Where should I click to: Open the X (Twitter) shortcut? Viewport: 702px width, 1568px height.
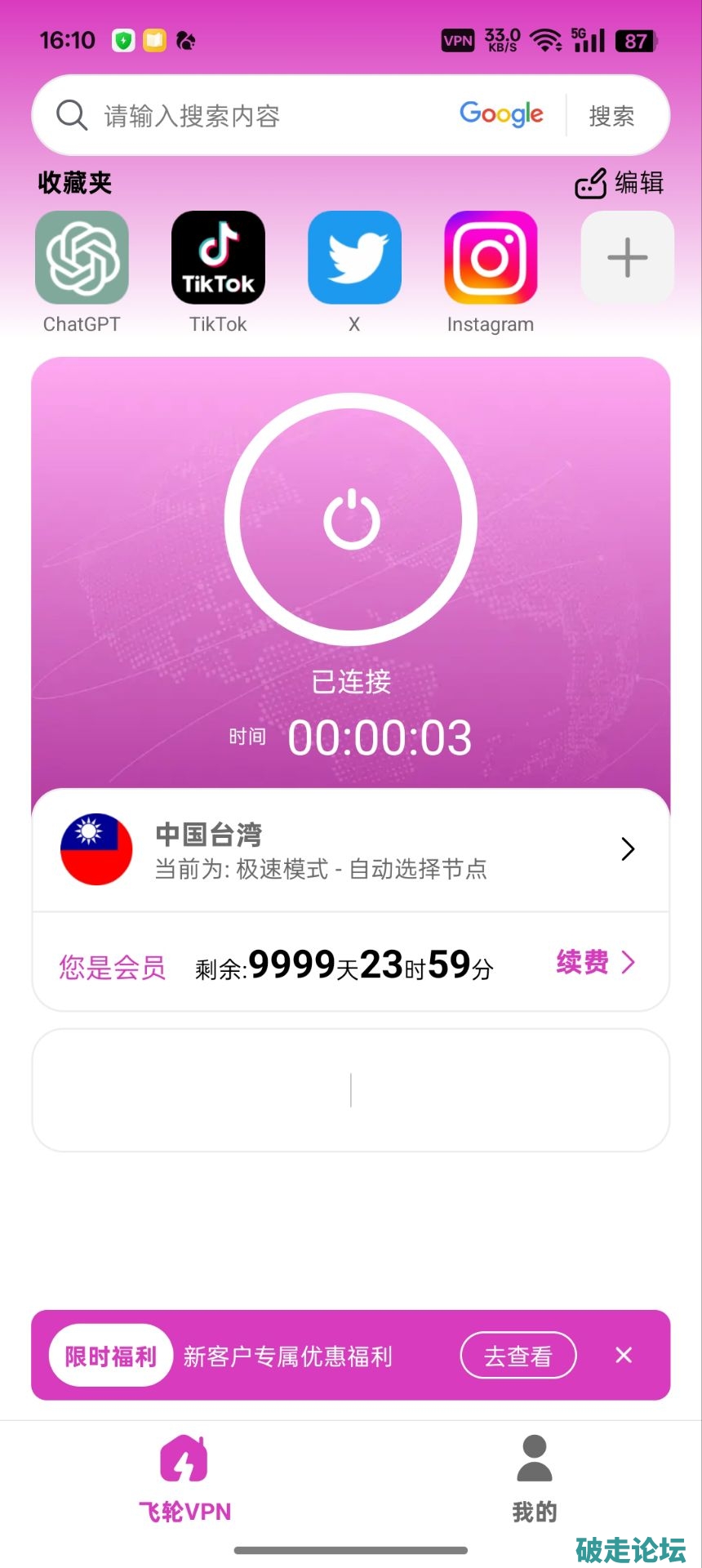pyautogui.click(x=354, y=257)
